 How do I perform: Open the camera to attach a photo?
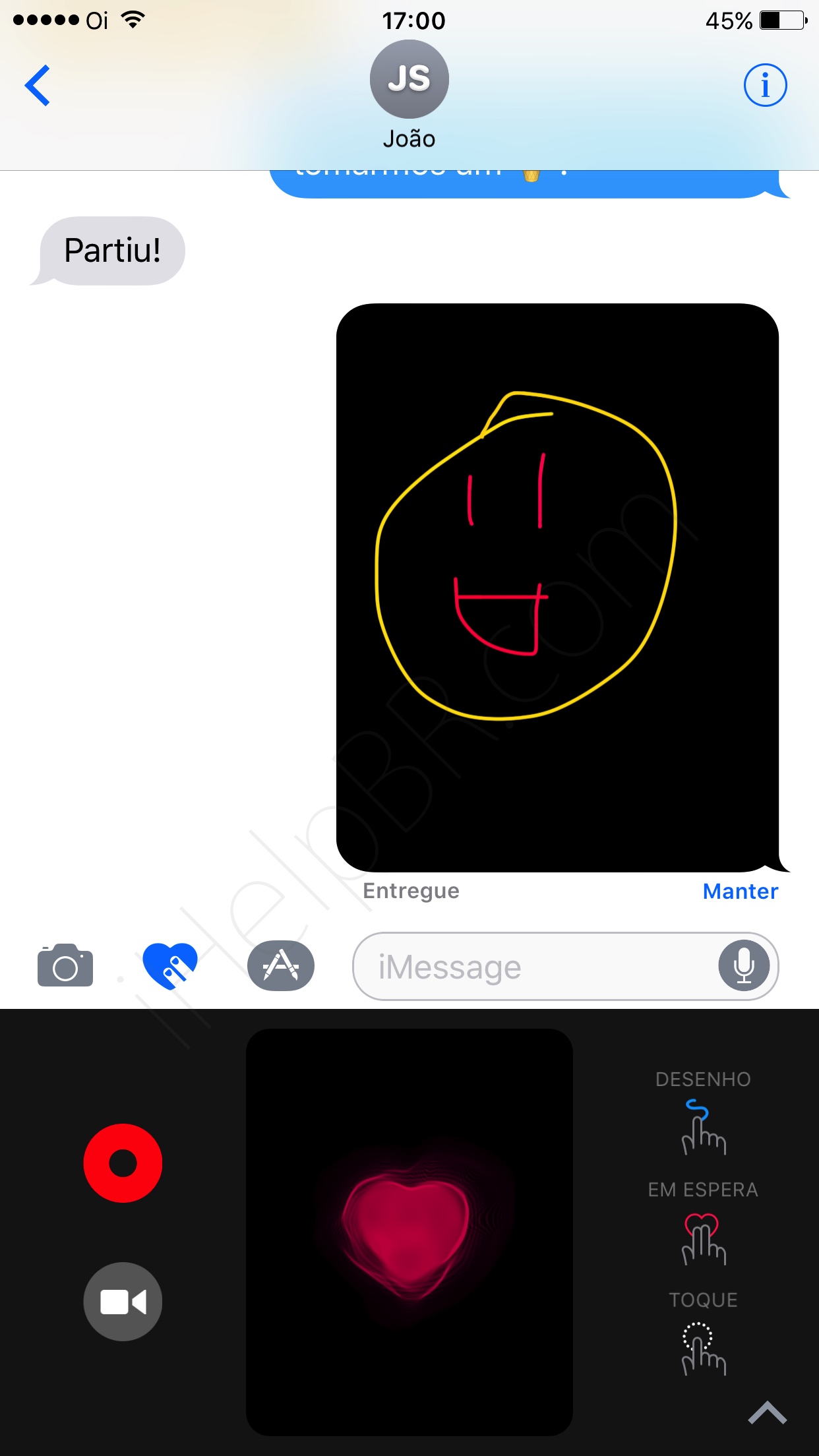pyautogui.click(x=65, y=966)
